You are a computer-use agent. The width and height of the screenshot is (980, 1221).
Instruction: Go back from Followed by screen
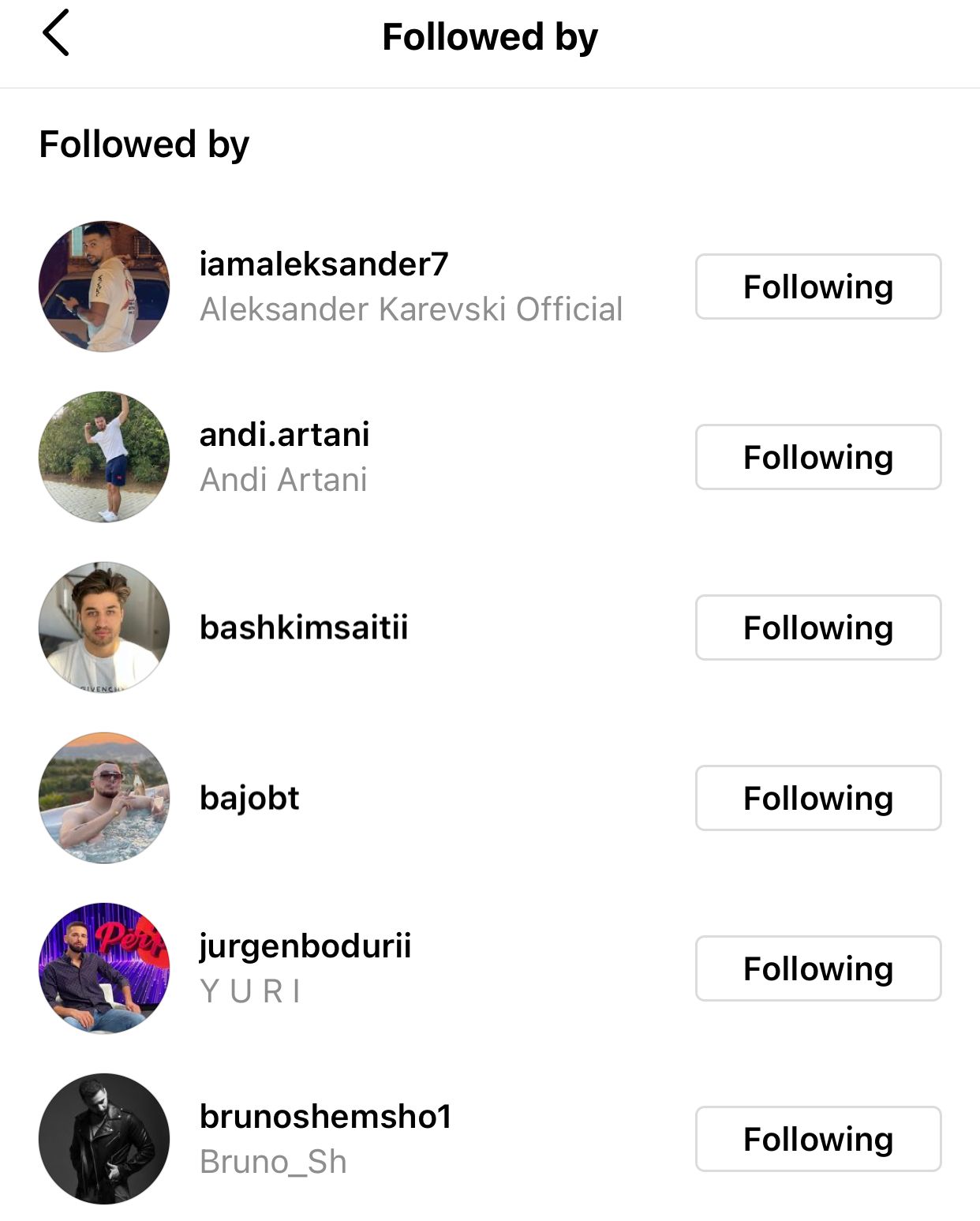tap(56, 34)
